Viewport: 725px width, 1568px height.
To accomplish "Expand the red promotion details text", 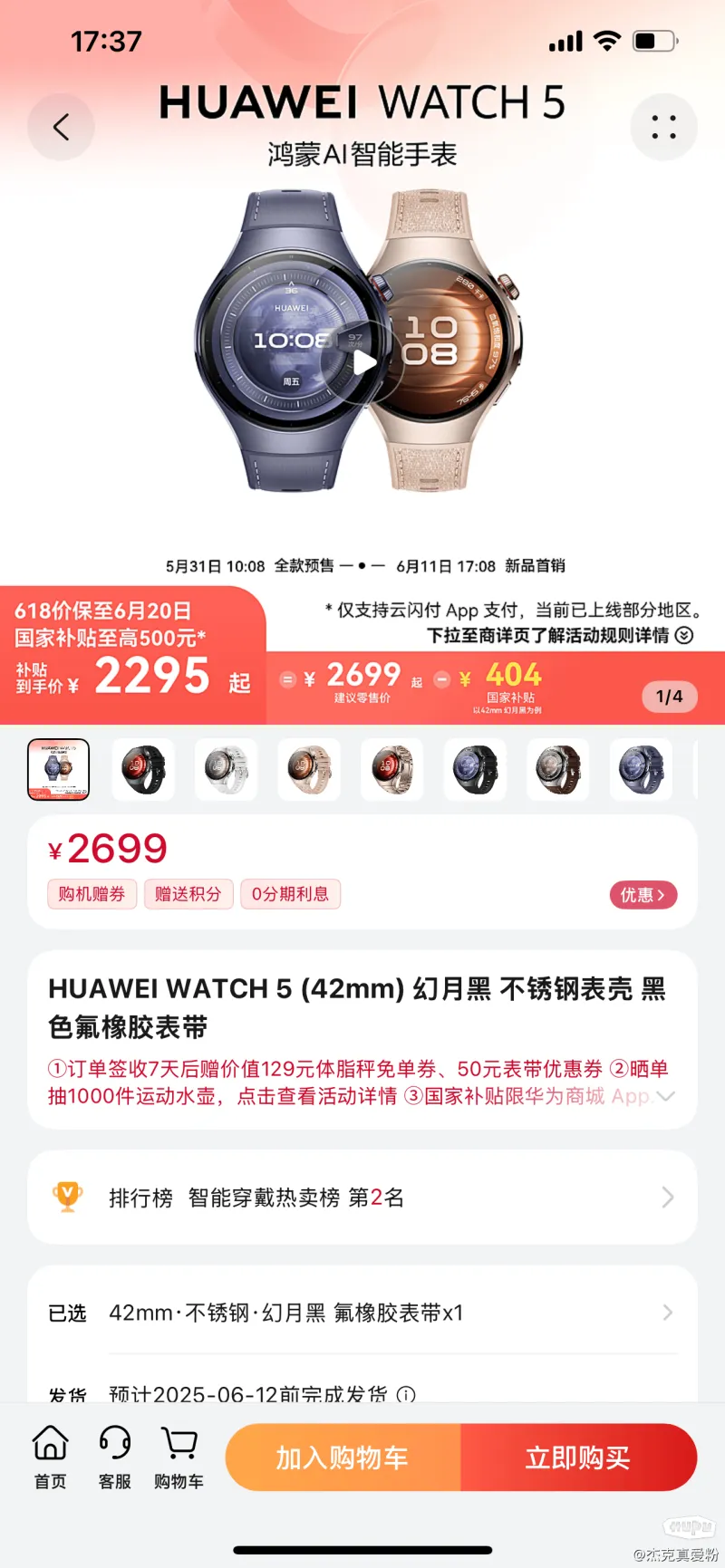I will (665, 1096).
